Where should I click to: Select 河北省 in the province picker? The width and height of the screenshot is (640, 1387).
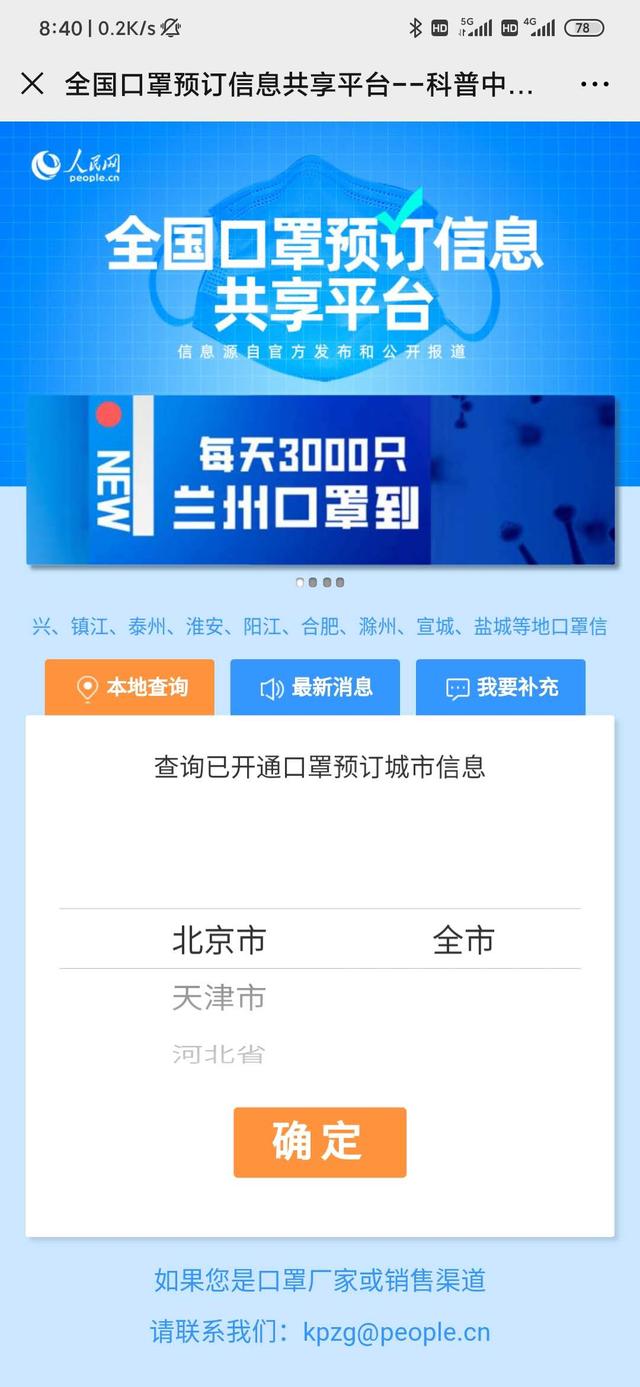coord(219,1052)
